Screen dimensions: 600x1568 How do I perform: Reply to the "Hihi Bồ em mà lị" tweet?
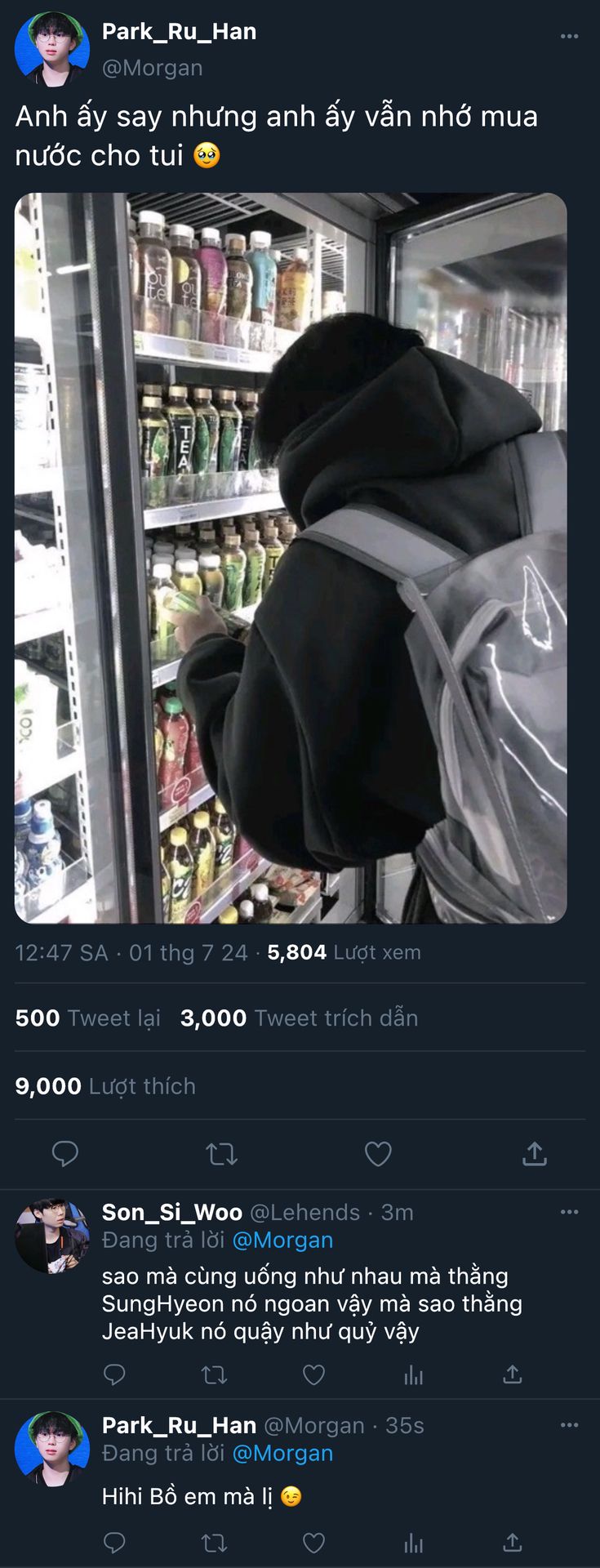click(114, 1542)
